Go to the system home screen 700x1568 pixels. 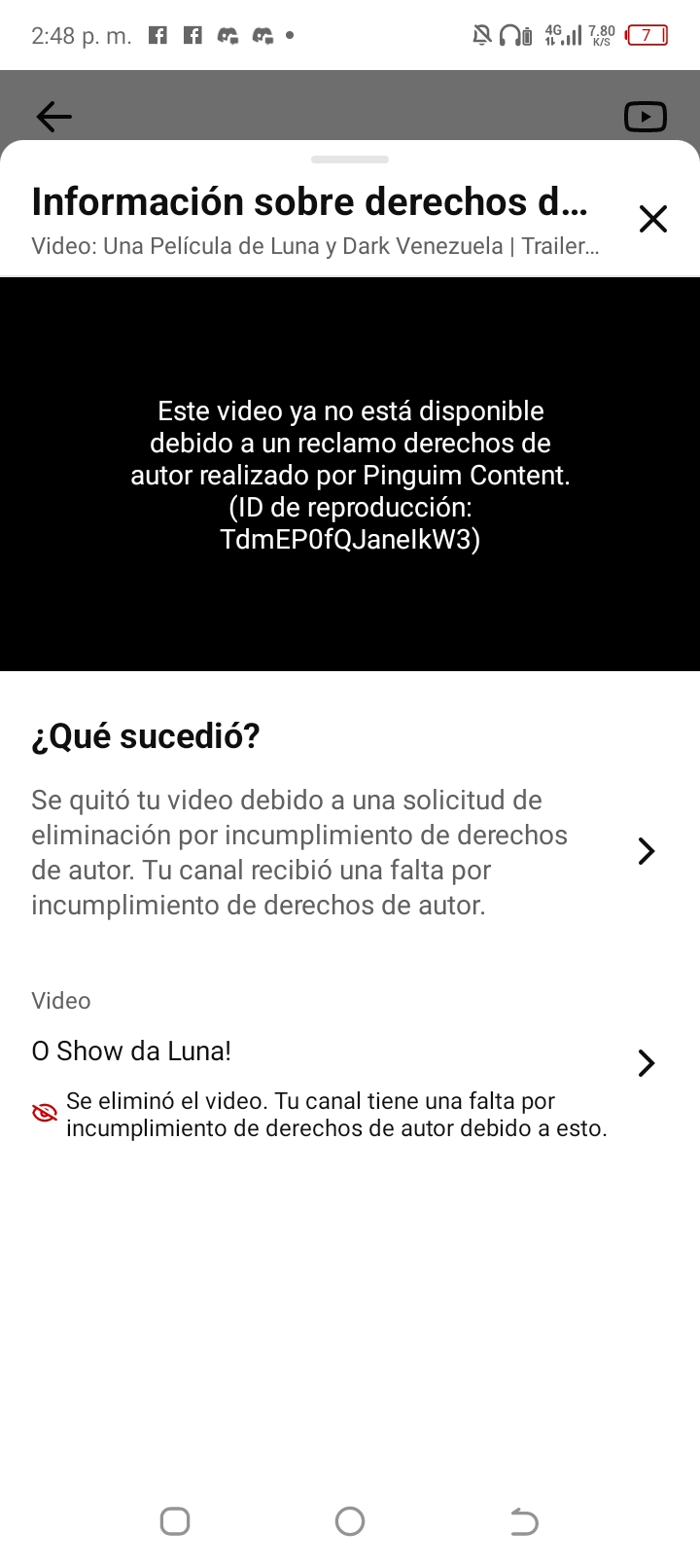[x=350, y=1521]
